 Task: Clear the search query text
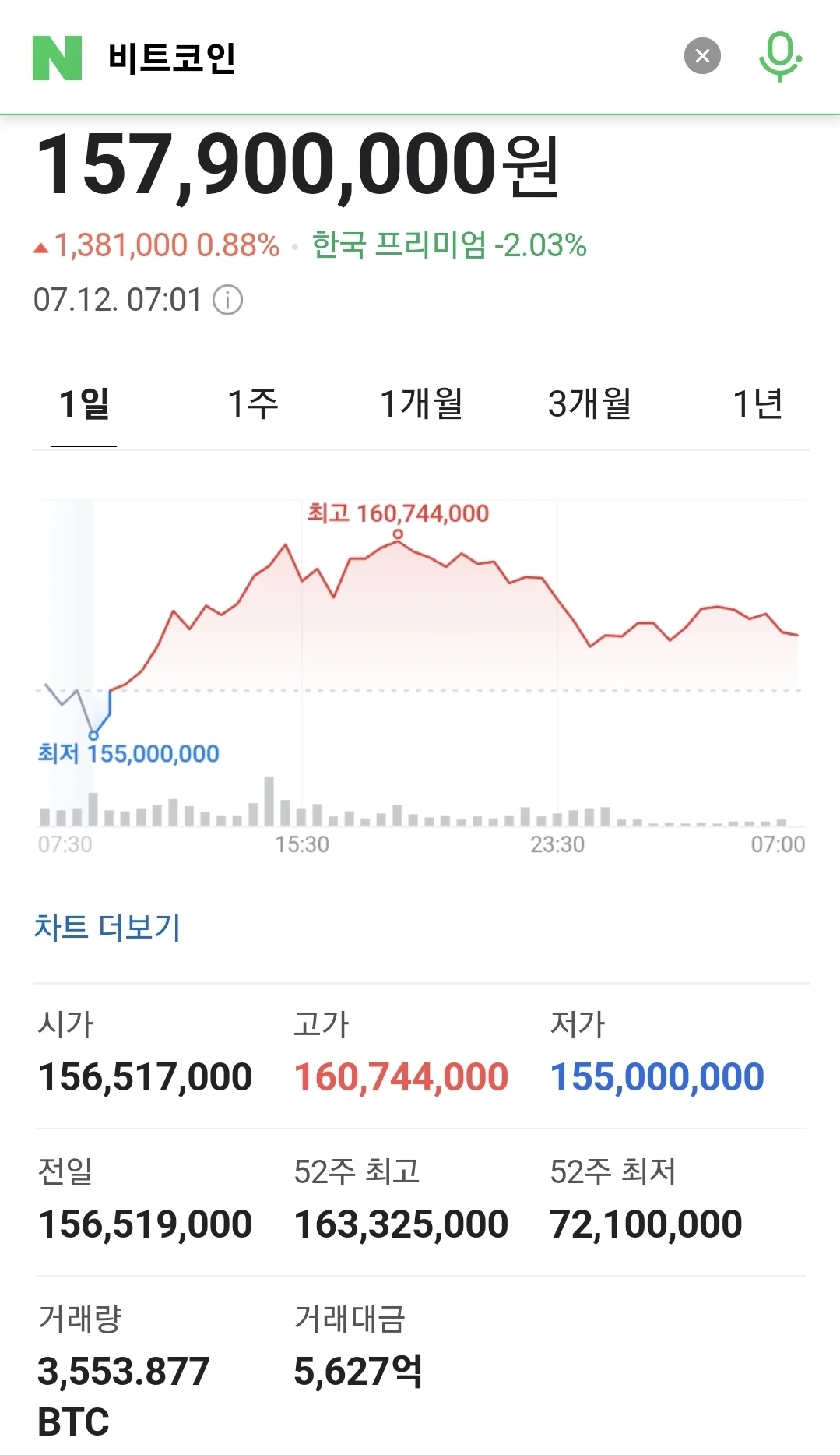coord(701,56)
